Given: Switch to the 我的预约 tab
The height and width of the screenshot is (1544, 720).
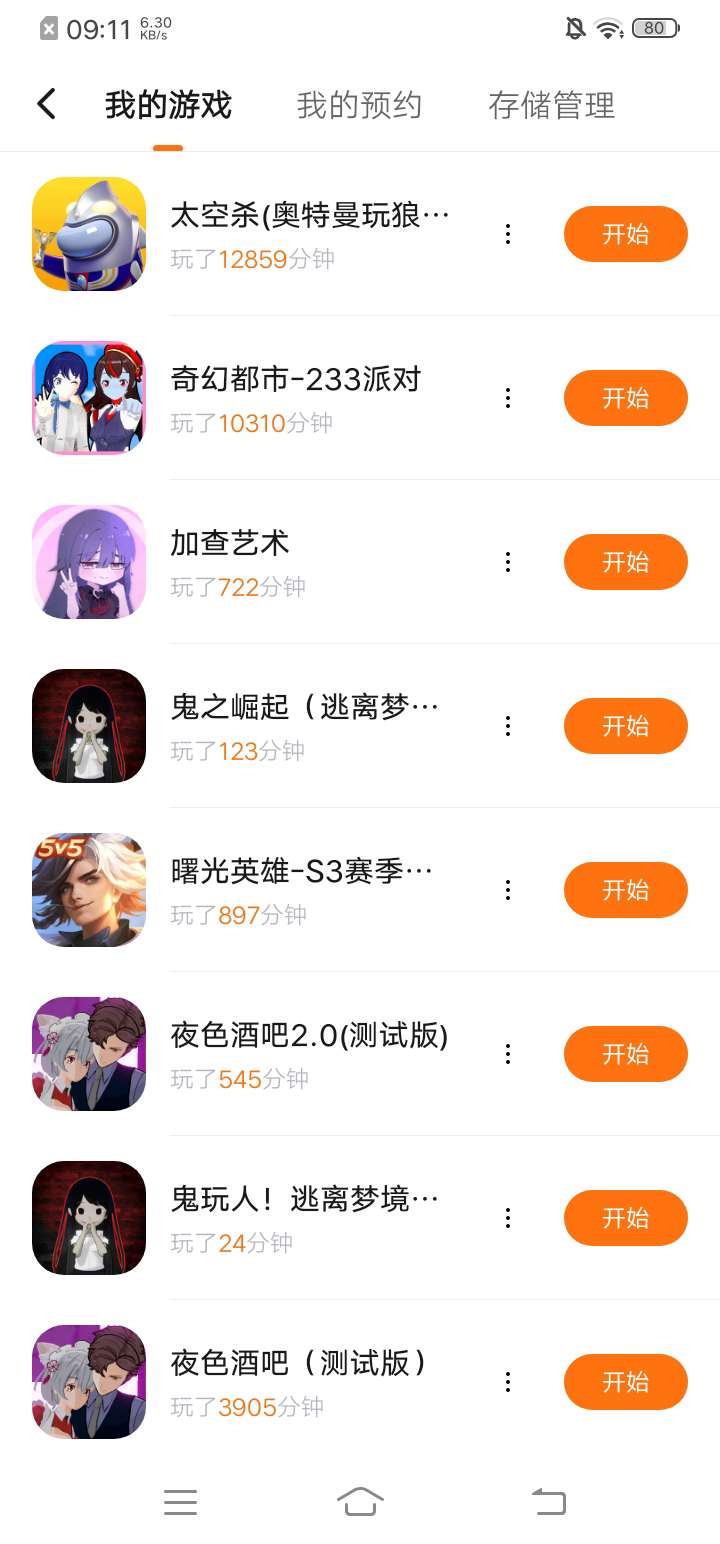Looking at the screenshot, I should (x=359, y=105).
